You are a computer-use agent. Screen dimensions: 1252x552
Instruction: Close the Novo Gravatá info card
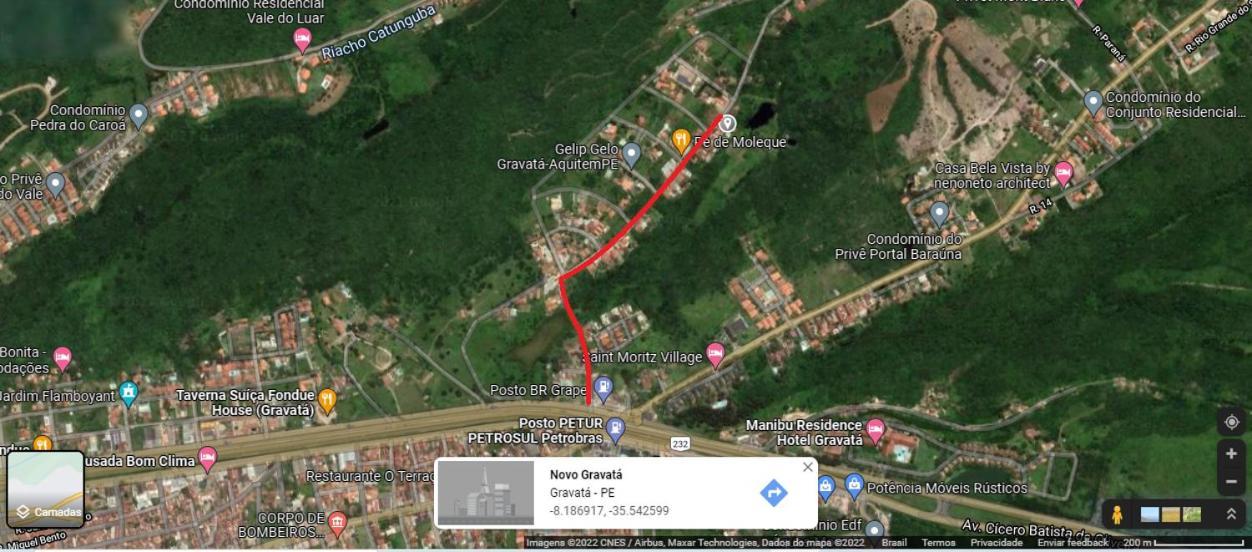(x=808, y=467)
